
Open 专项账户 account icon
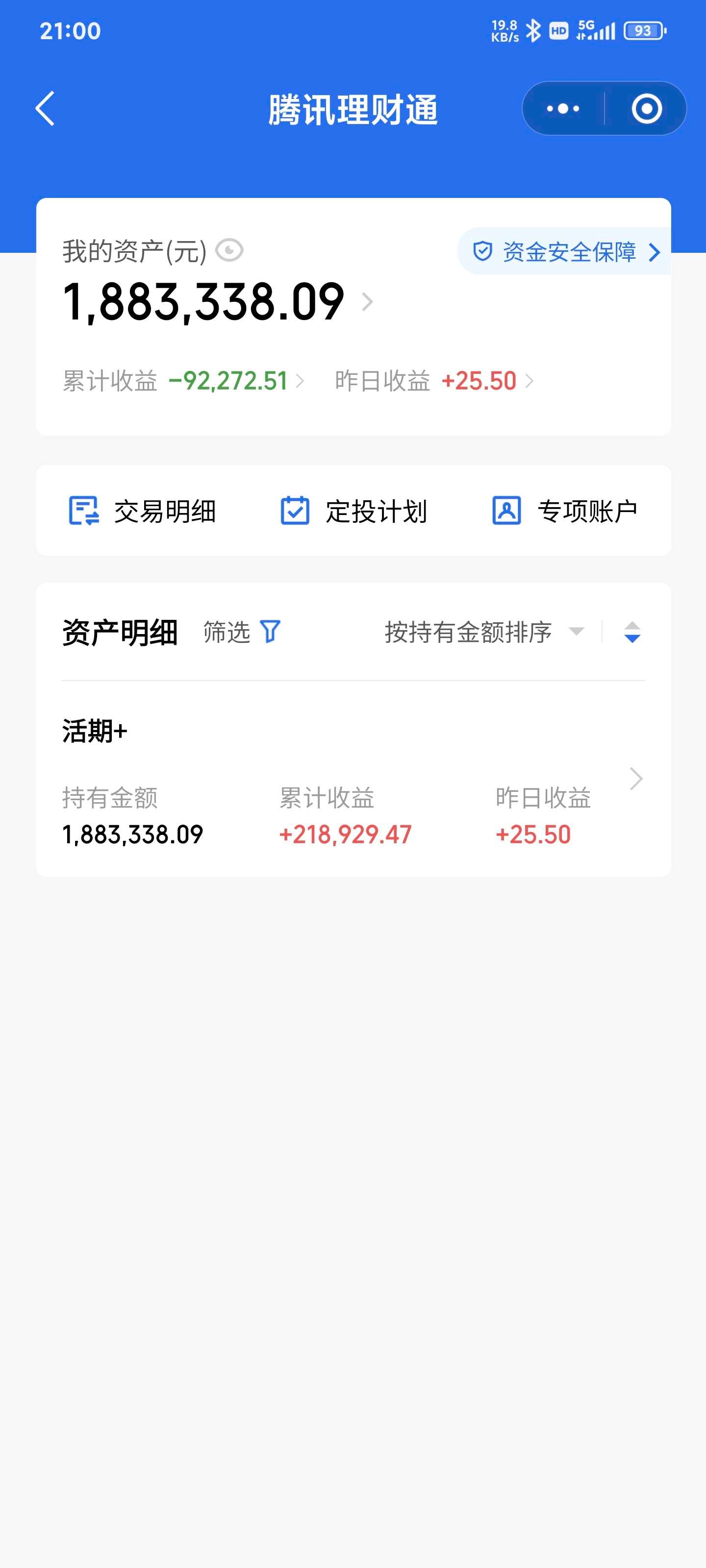click(507, 511)
